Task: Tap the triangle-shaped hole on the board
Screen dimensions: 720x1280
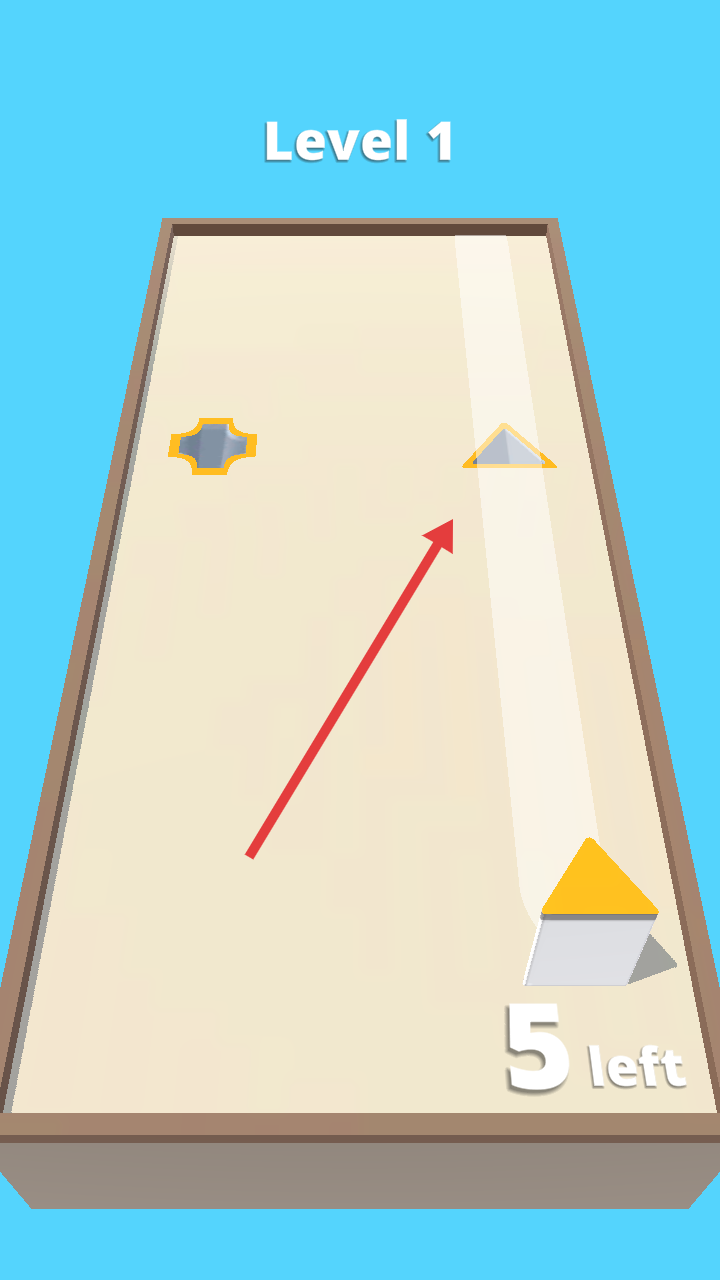Action: click(x=508, y=450)
